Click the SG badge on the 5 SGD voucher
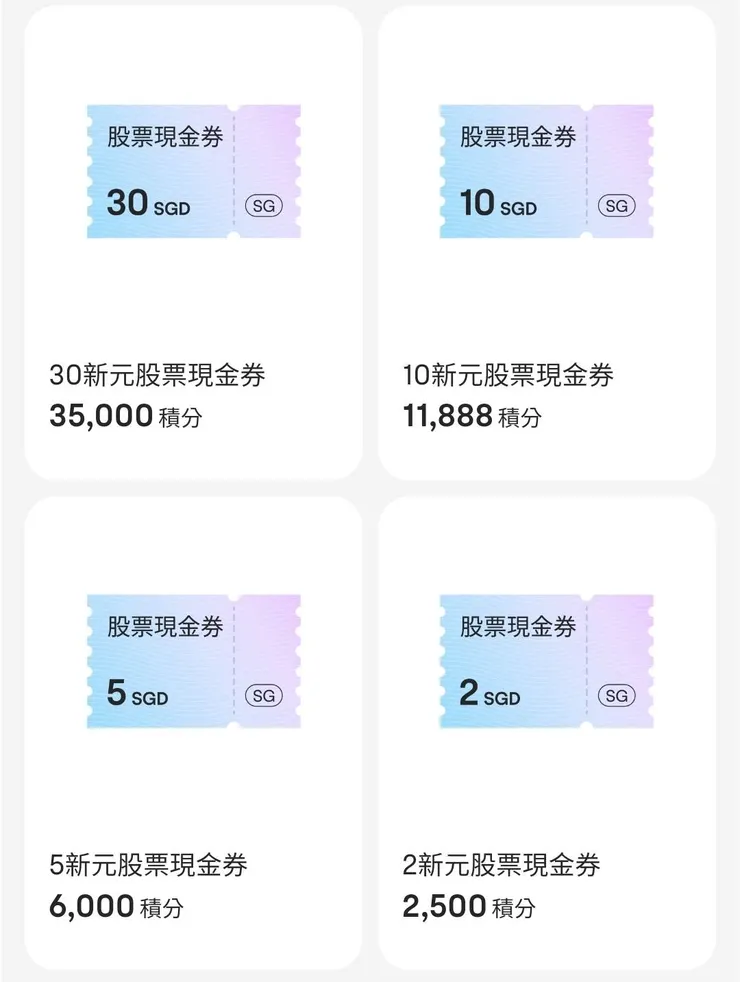 coord(266,695)
